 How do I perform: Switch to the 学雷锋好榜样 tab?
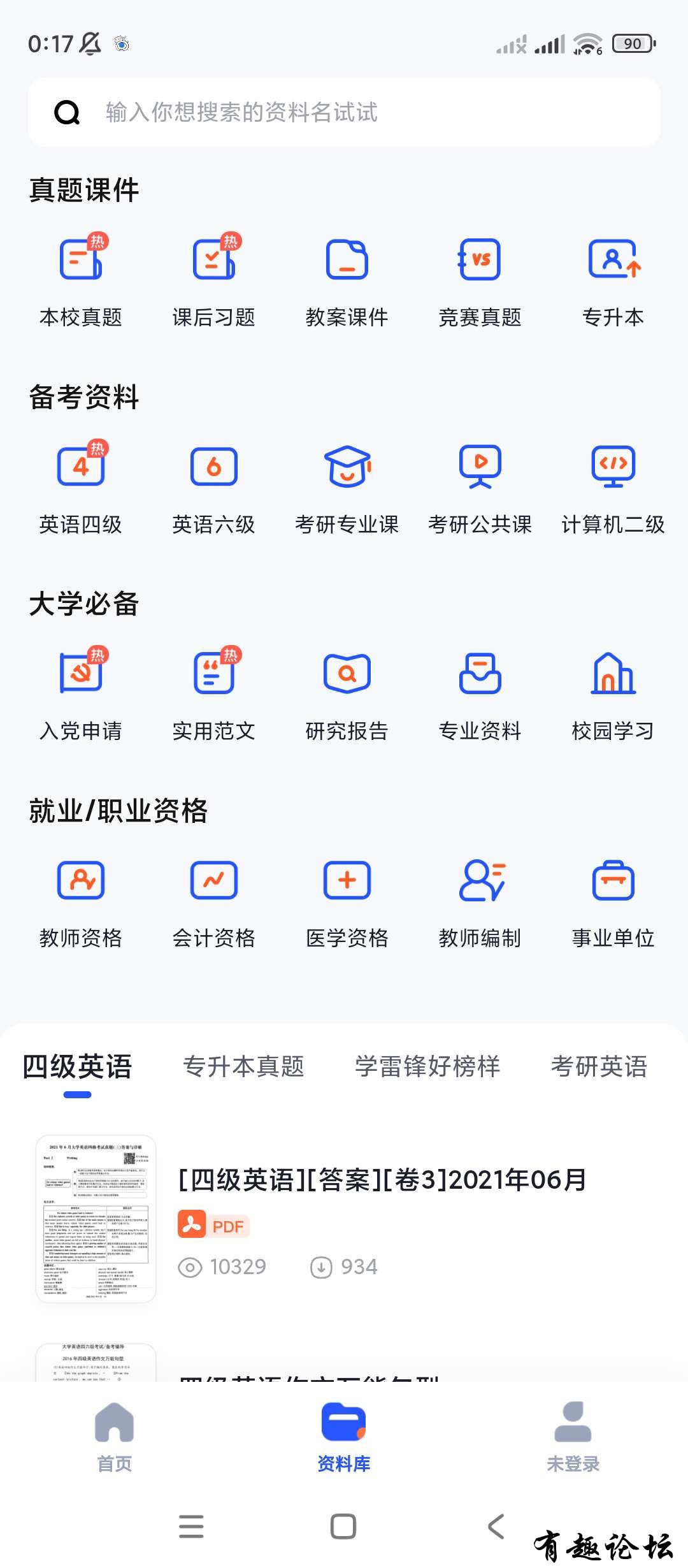(427, 1066)
